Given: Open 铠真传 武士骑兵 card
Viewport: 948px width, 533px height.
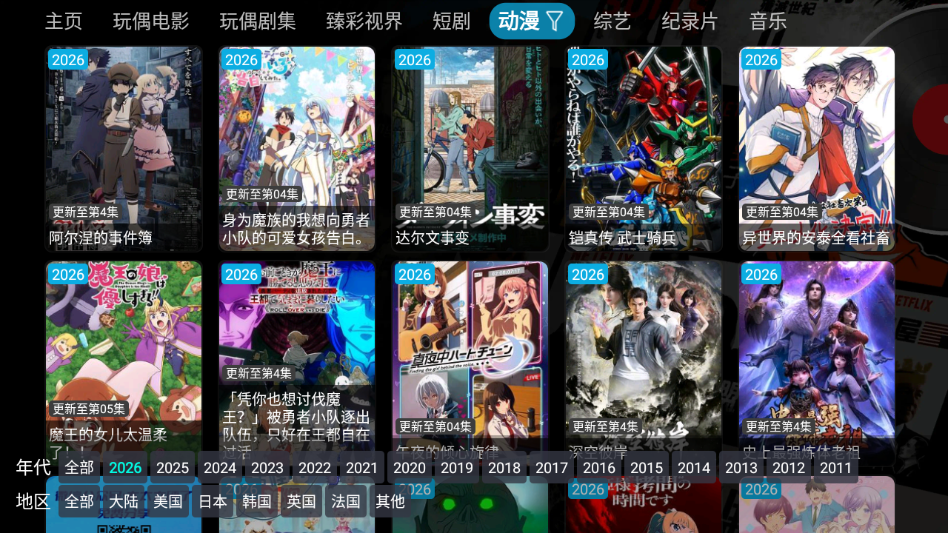Looking at the screenshot, I should (x=643, y=148).
